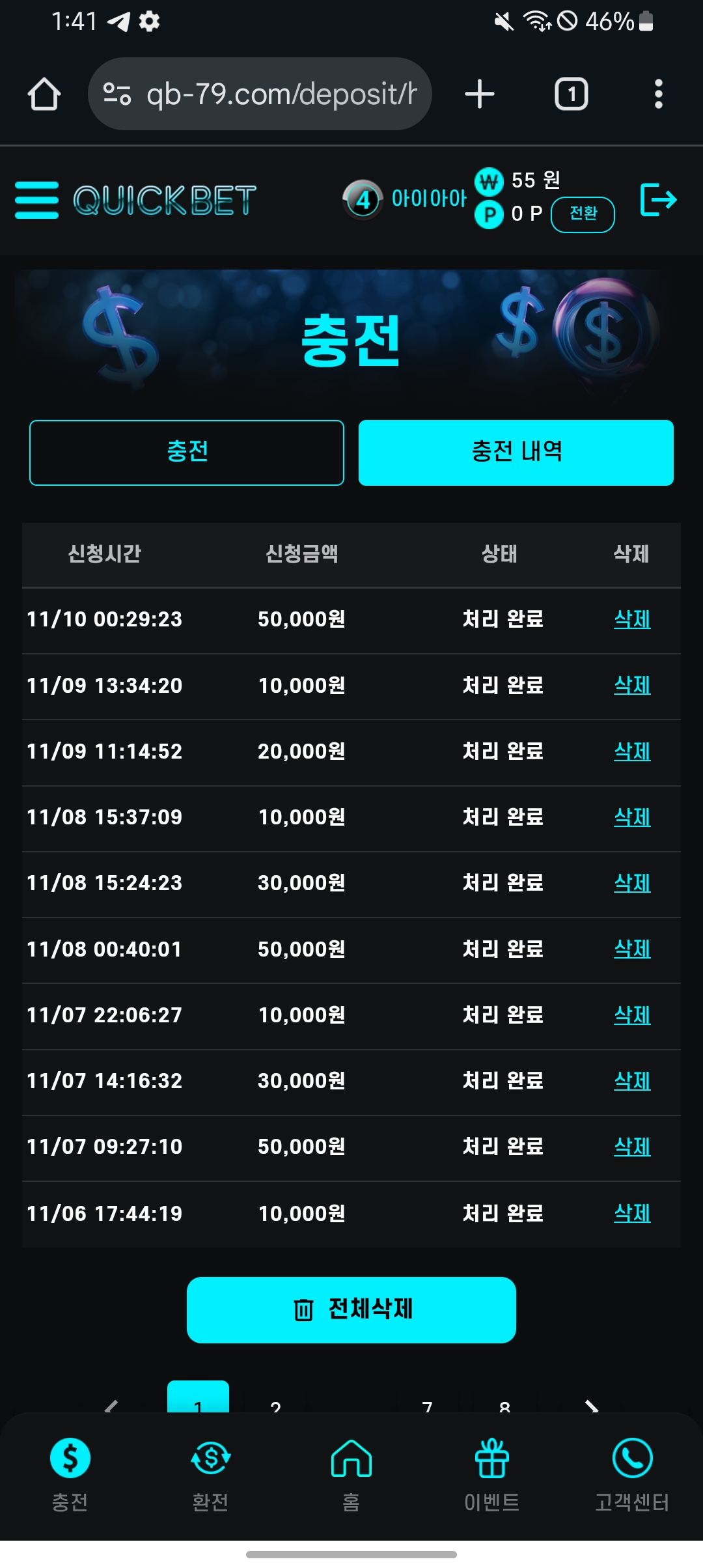Select the 충전 내역 tab
703x1568 pixels.
tap(516, 453)
